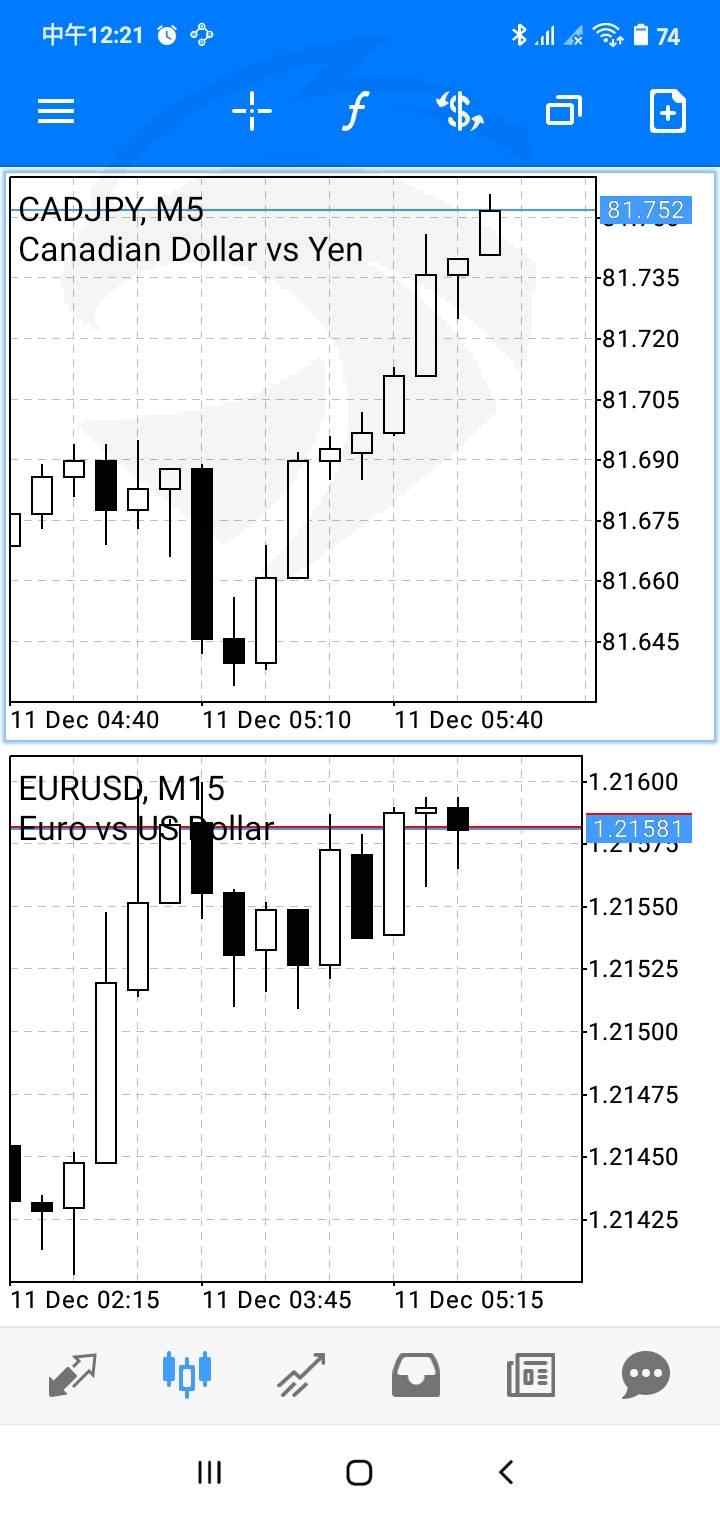Go to the home screen
Image resolution: width=720 pixels, height=1520 pixels.
359,1471
